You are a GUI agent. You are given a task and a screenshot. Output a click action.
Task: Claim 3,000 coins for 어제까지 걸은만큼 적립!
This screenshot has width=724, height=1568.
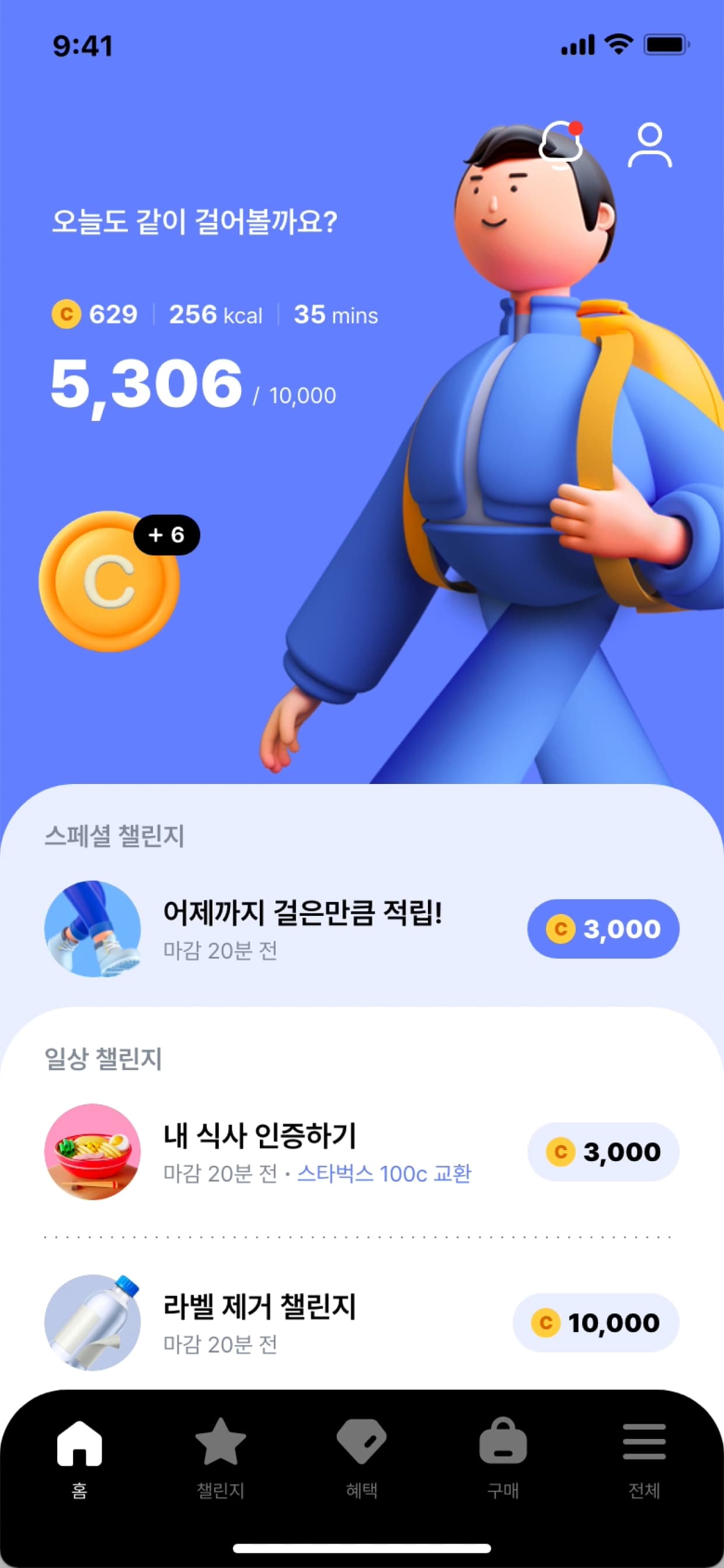[x=603, y=929]
